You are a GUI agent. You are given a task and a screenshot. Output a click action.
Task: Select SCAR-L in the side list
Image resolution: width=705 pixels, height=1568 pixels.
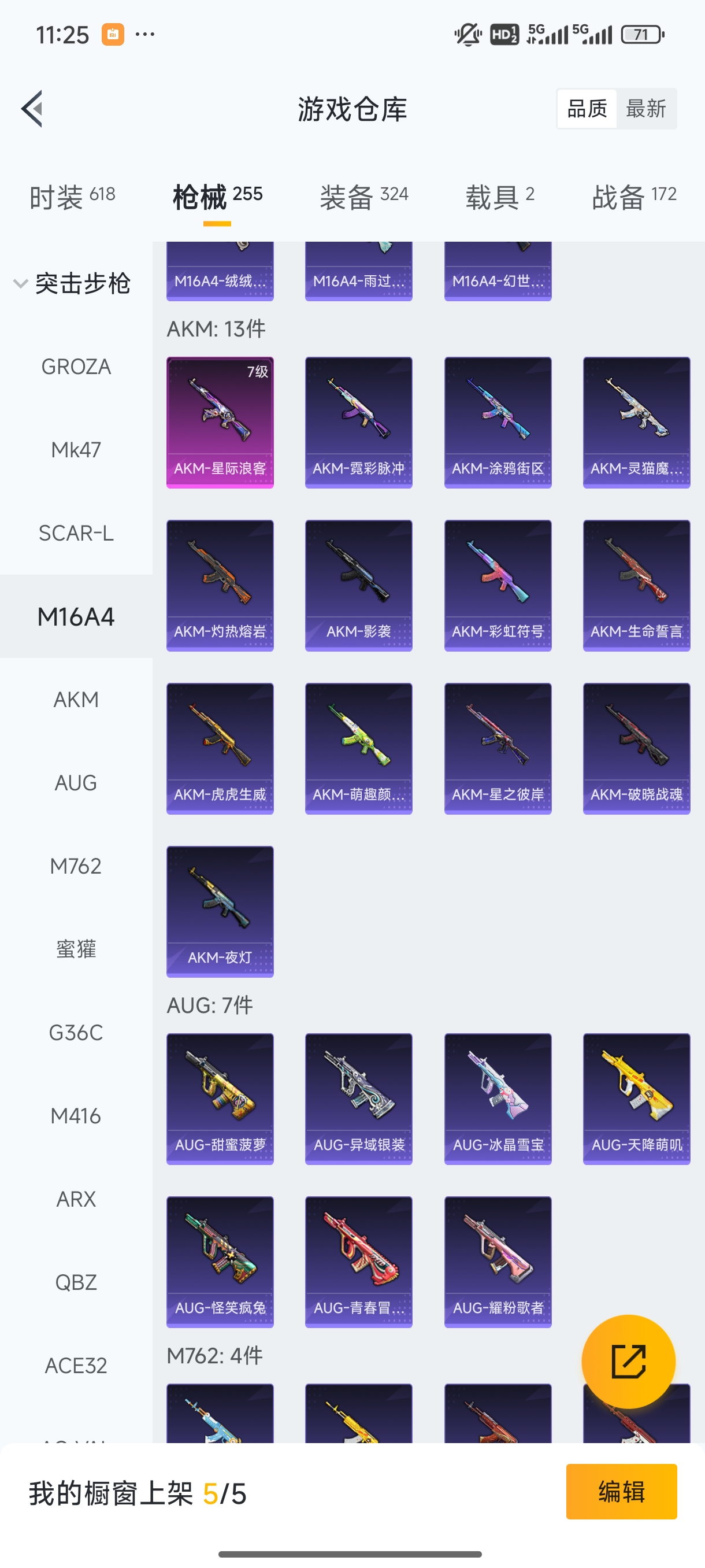pos(76,533)
